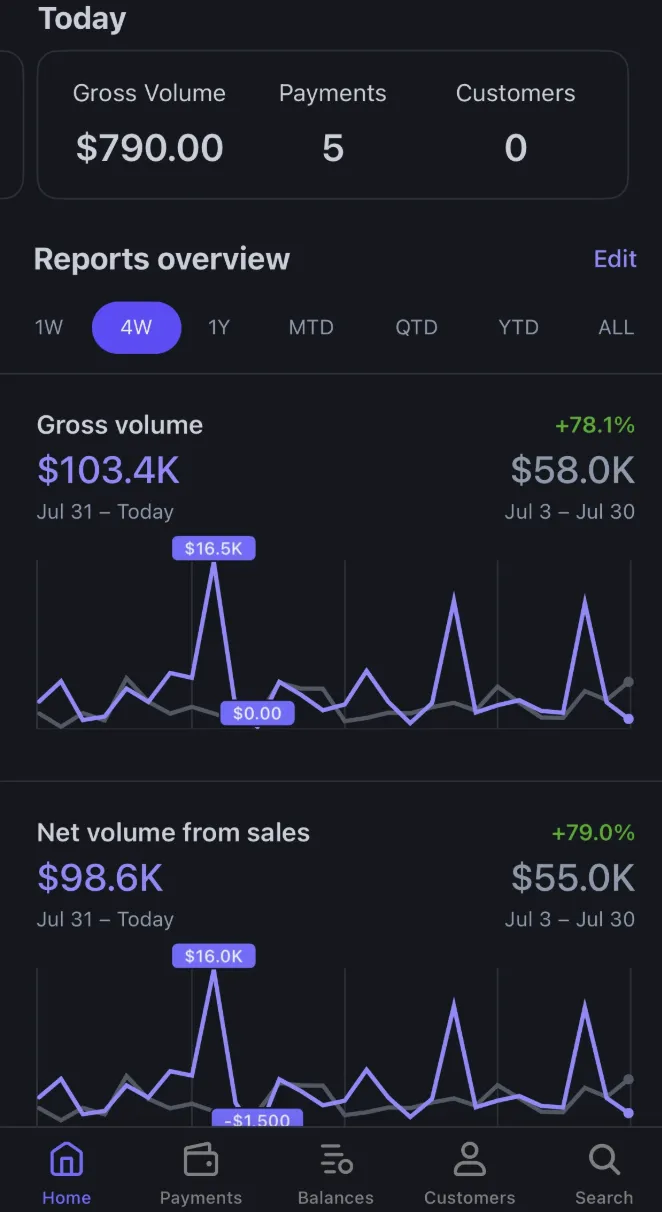Image resolution: width=662 pixels, height=1212 pixels.
Task: Show ALL time reports
Action: [616, 328]
